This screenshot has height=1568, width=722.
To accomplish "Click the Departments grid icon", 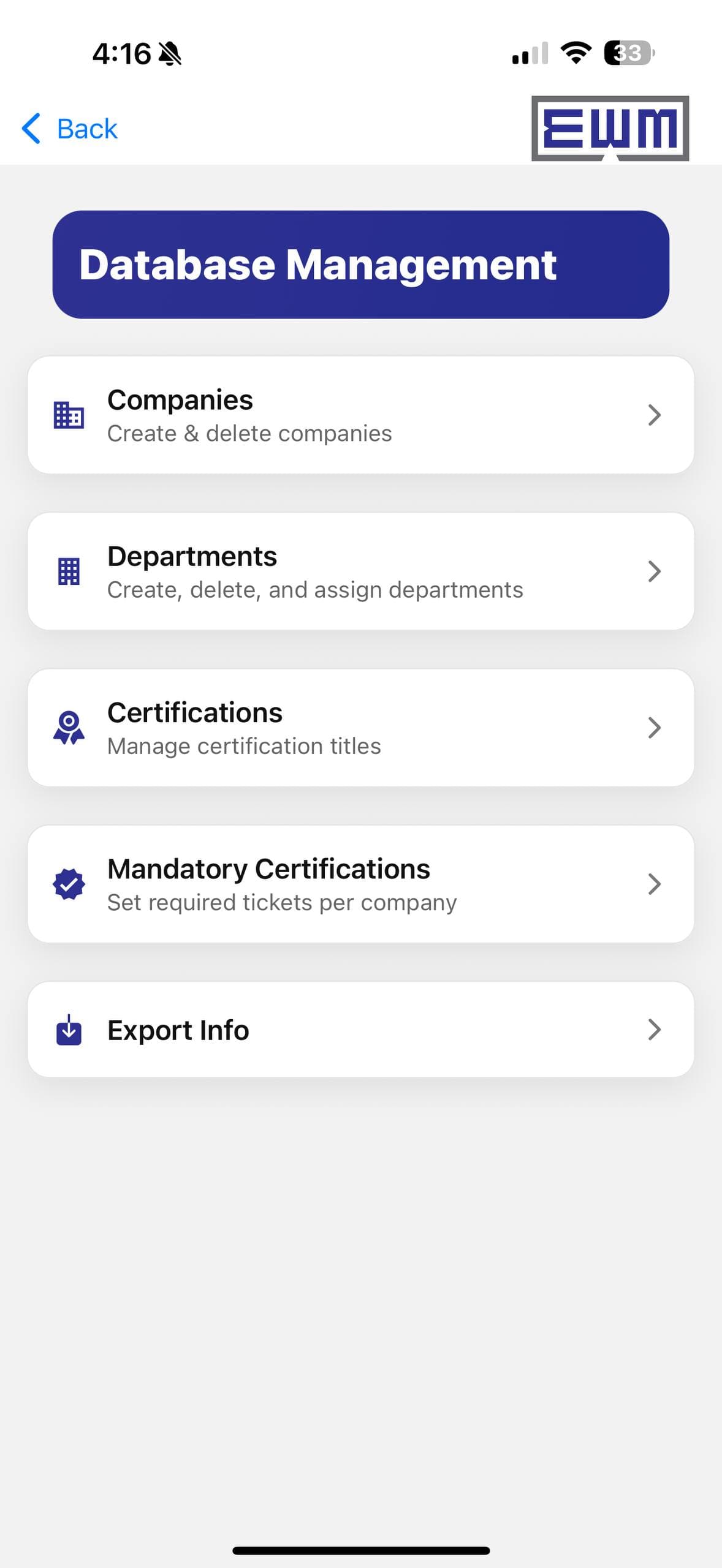I will coord(68,571).
